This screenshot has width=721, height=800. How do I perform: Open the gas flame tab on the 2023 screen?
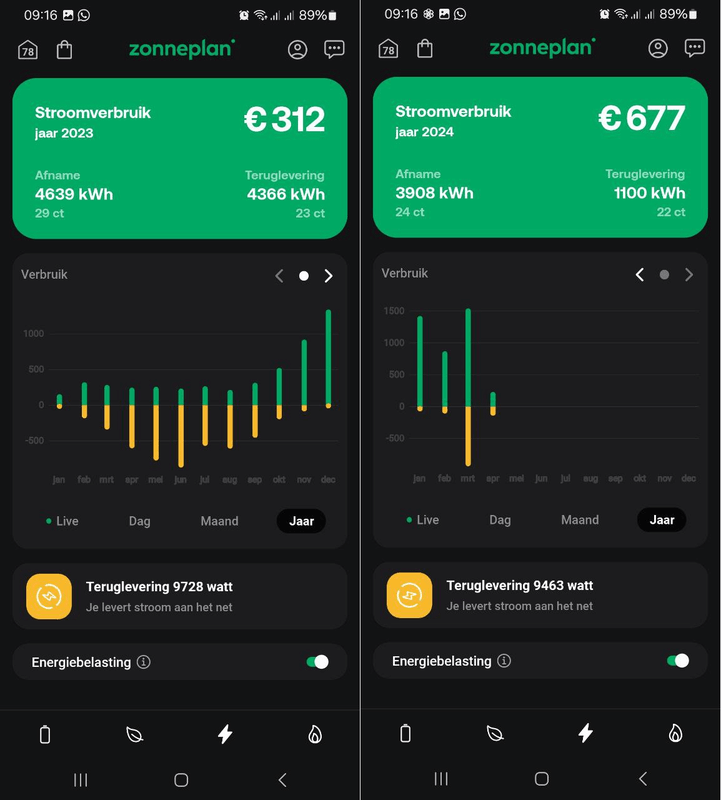(315, 734)
